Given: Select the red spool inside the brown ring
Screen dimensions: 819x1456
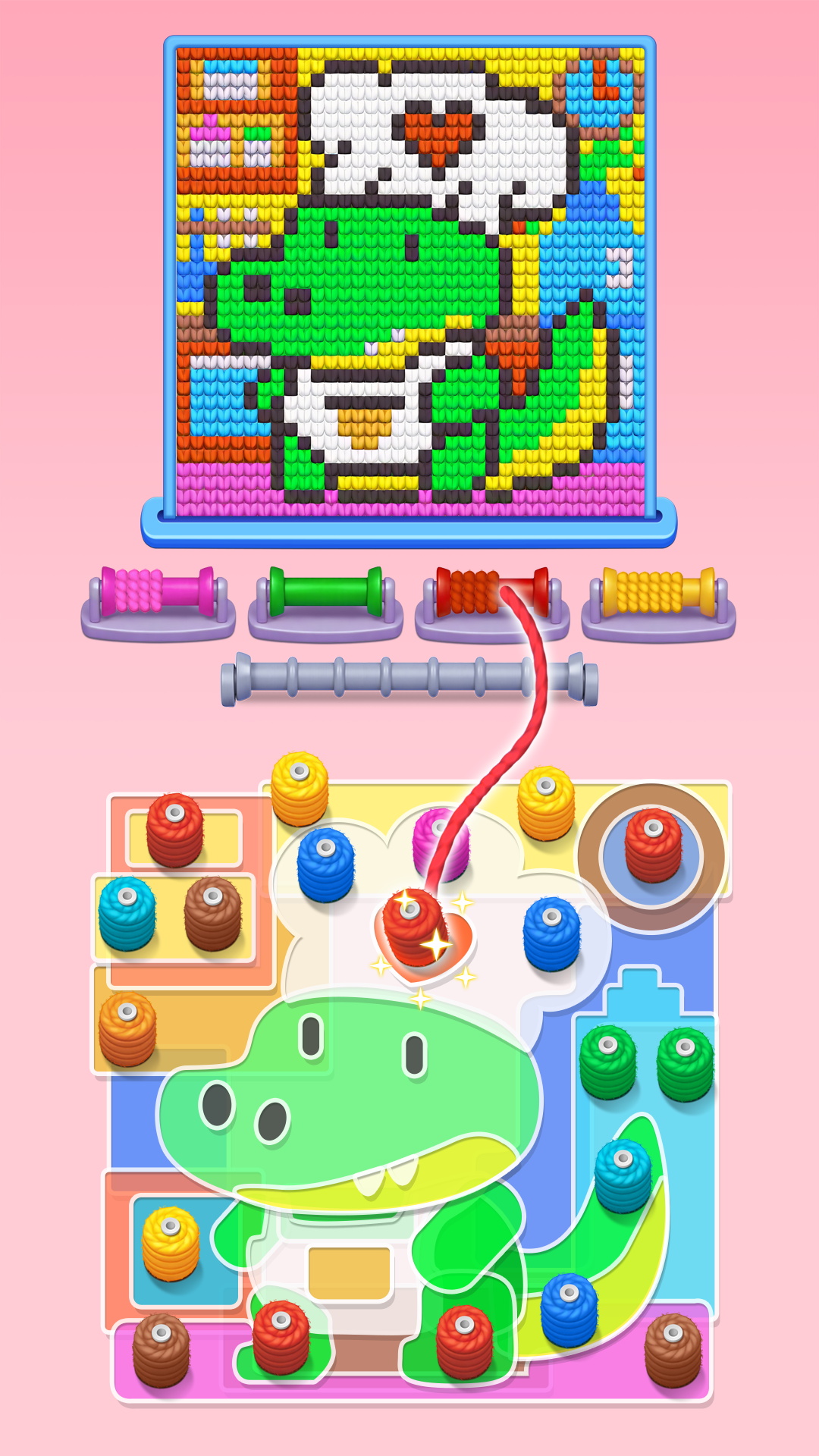Looking at the screenshot, I should (x=653, y=846).
